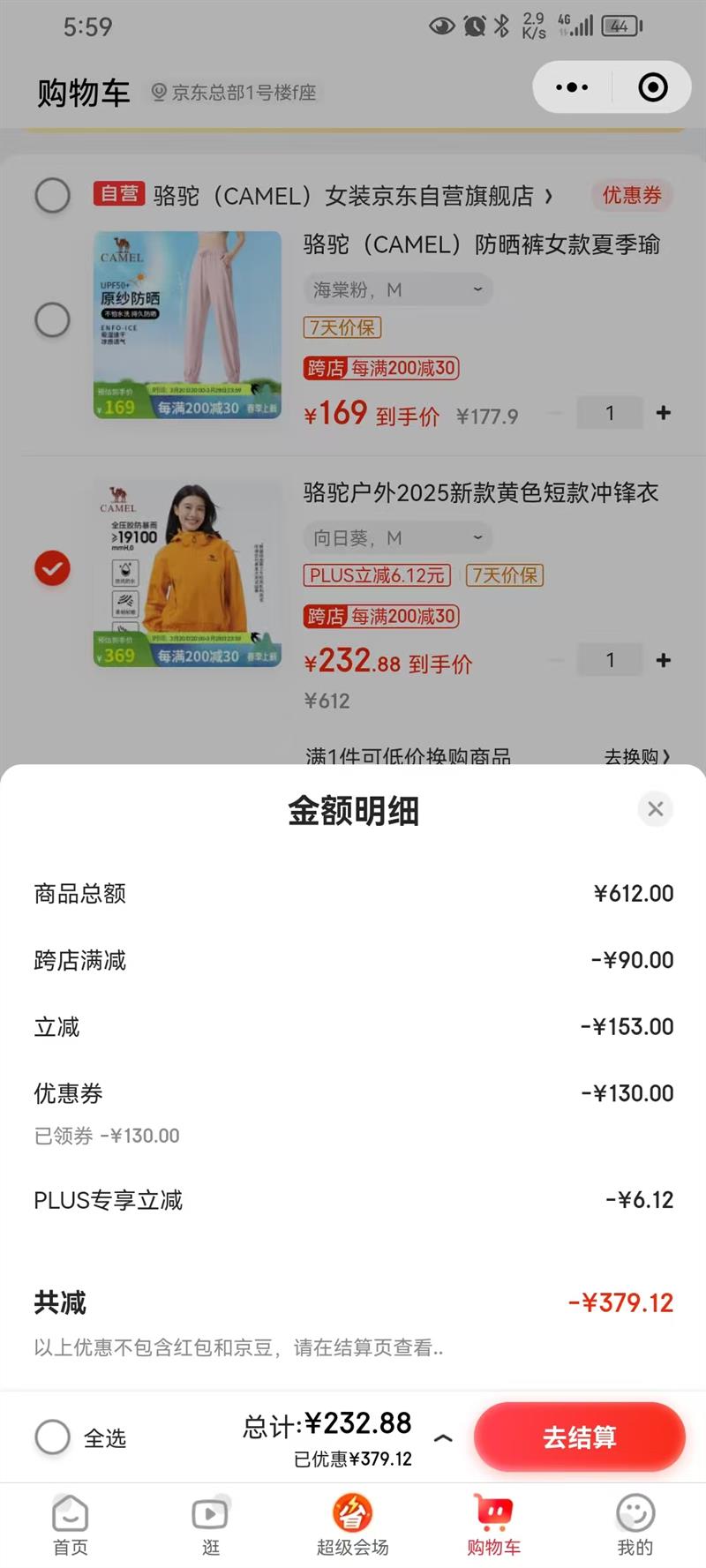Switch to the 首页 tab
Viewport: 706px width, 1568px height.
point(71,1525)
